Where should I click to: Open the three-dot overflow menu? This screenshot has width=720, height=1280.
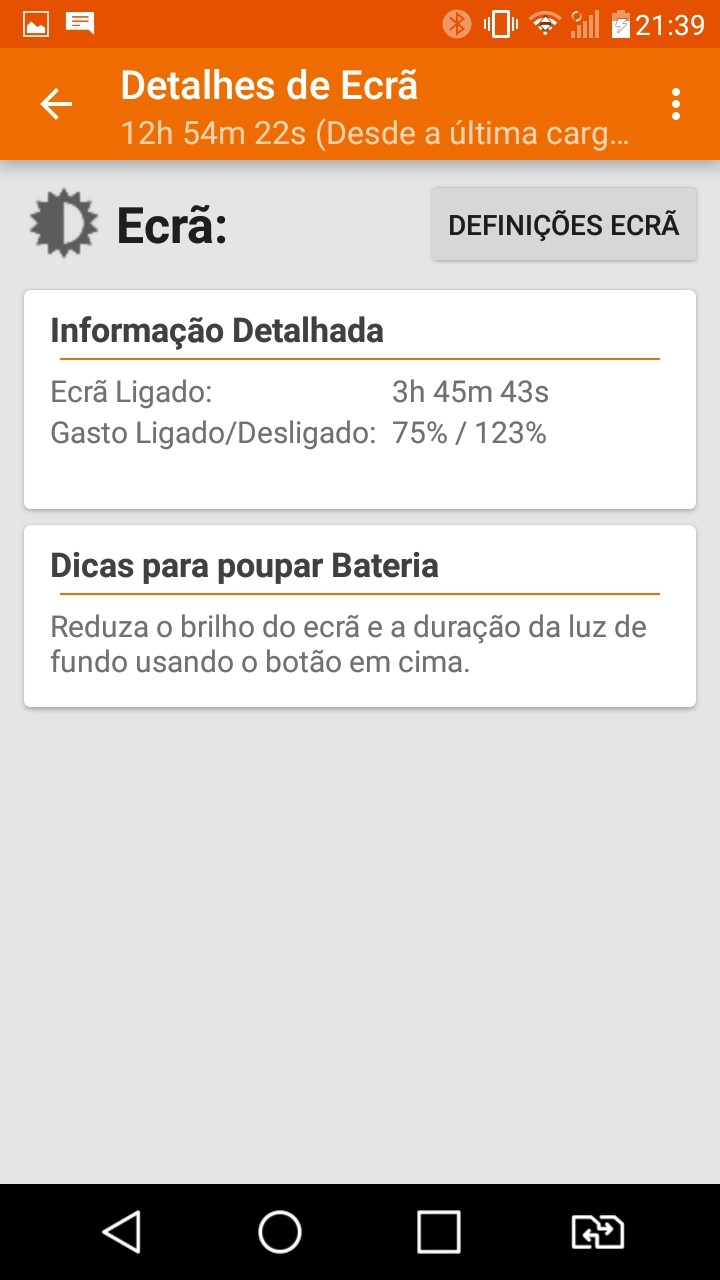tap(676, 104)
